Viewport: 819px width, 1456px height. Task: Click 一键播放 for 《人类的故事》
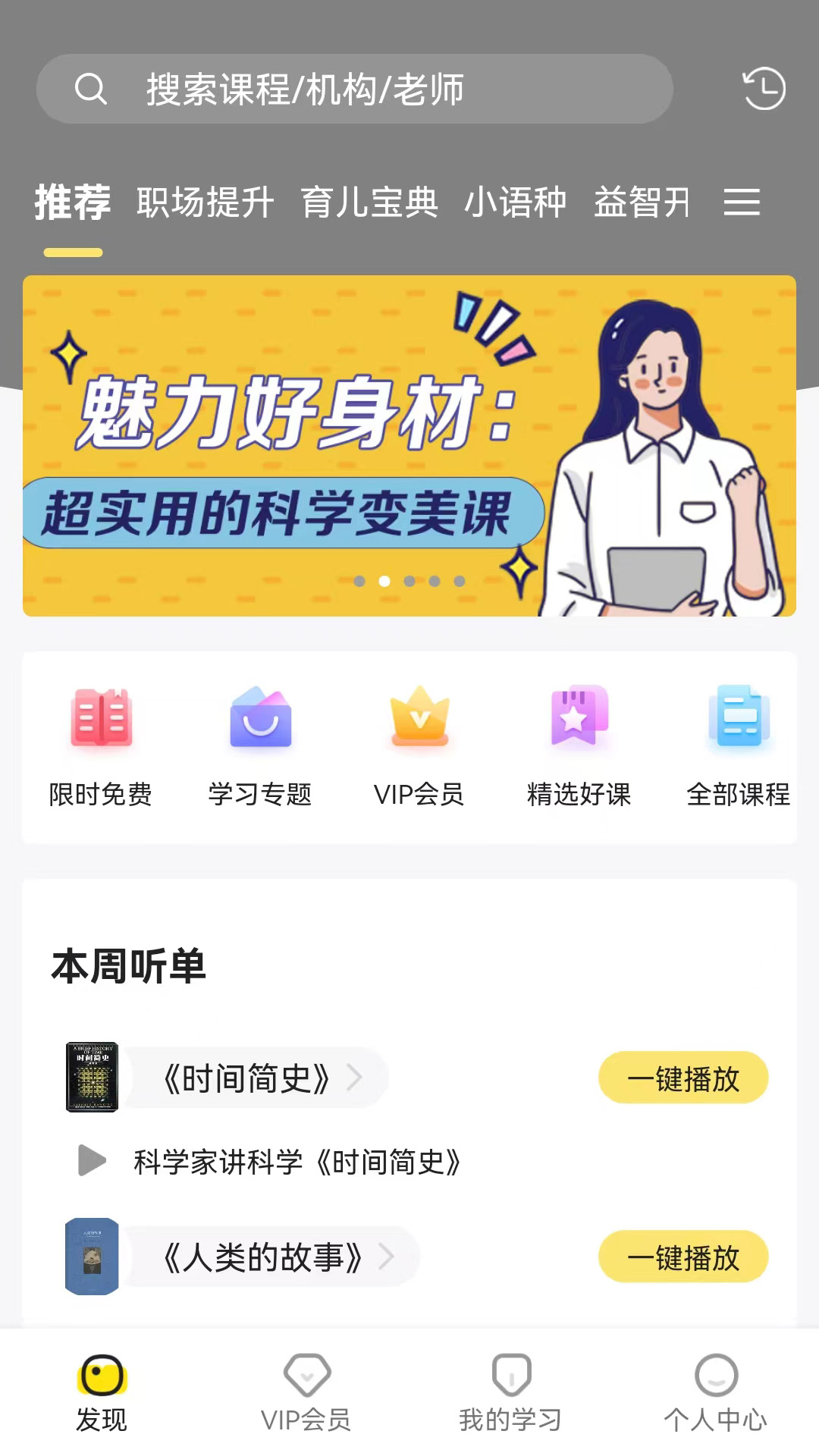(682, 1257)
